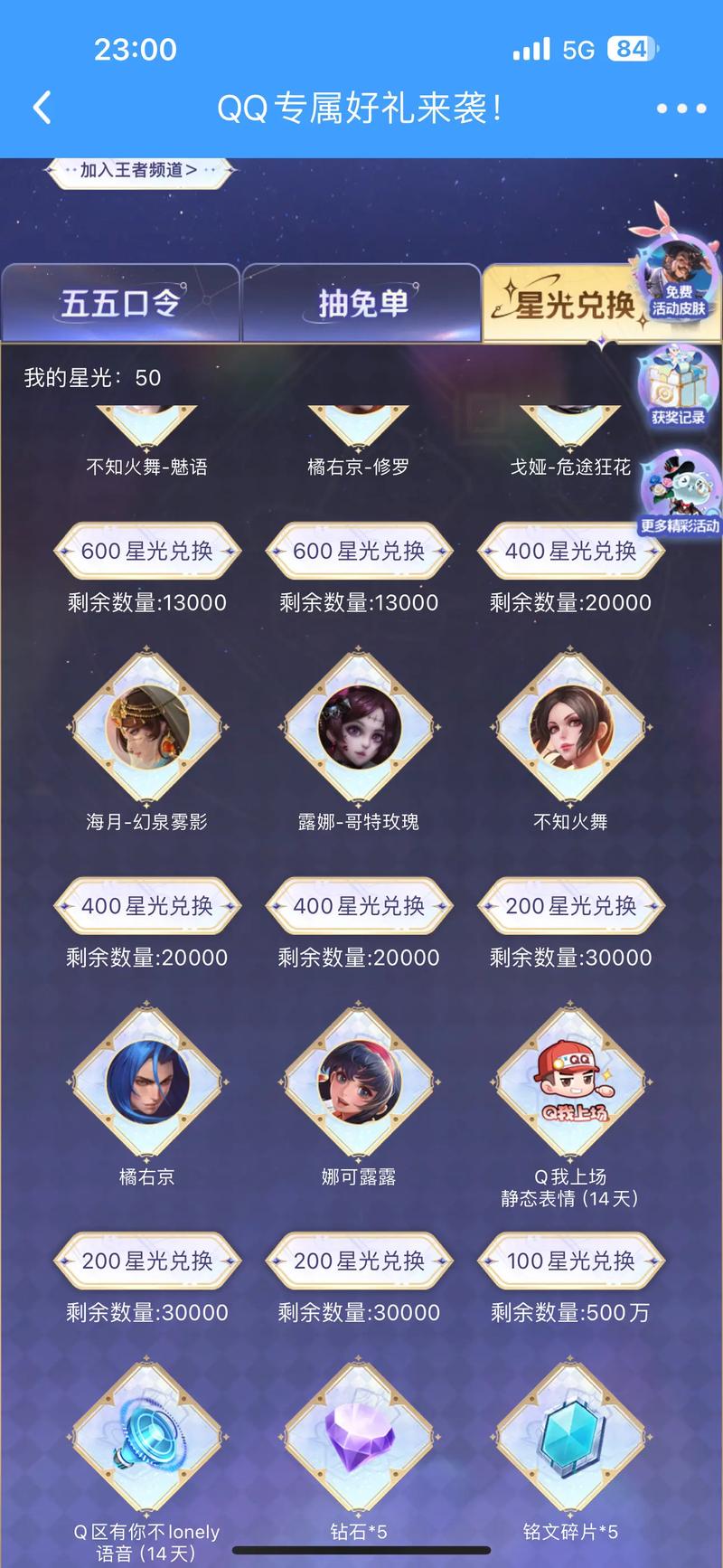Switch to the 抽免单 tab

tap(361, 304)
